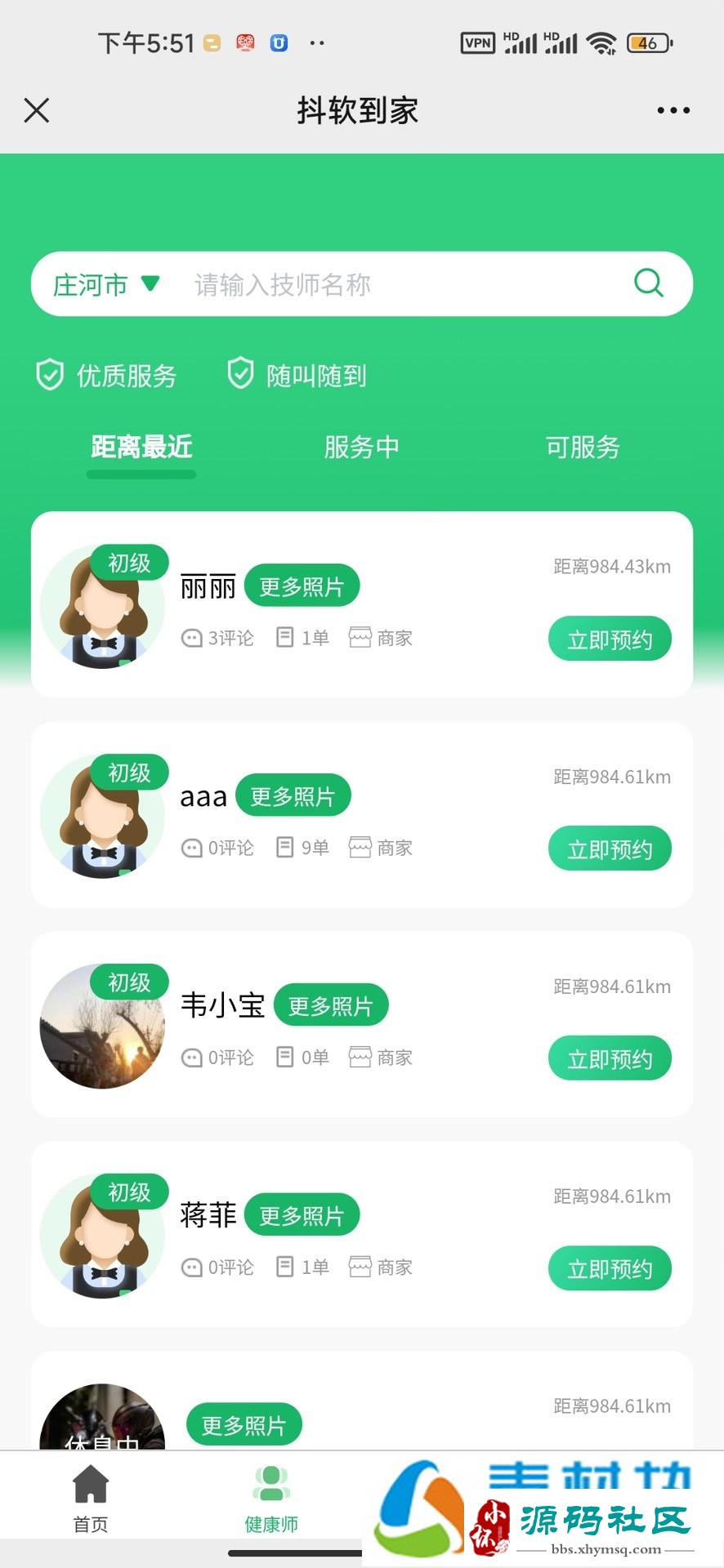Expand the 庄河市 city dropdown

point(105,284)
